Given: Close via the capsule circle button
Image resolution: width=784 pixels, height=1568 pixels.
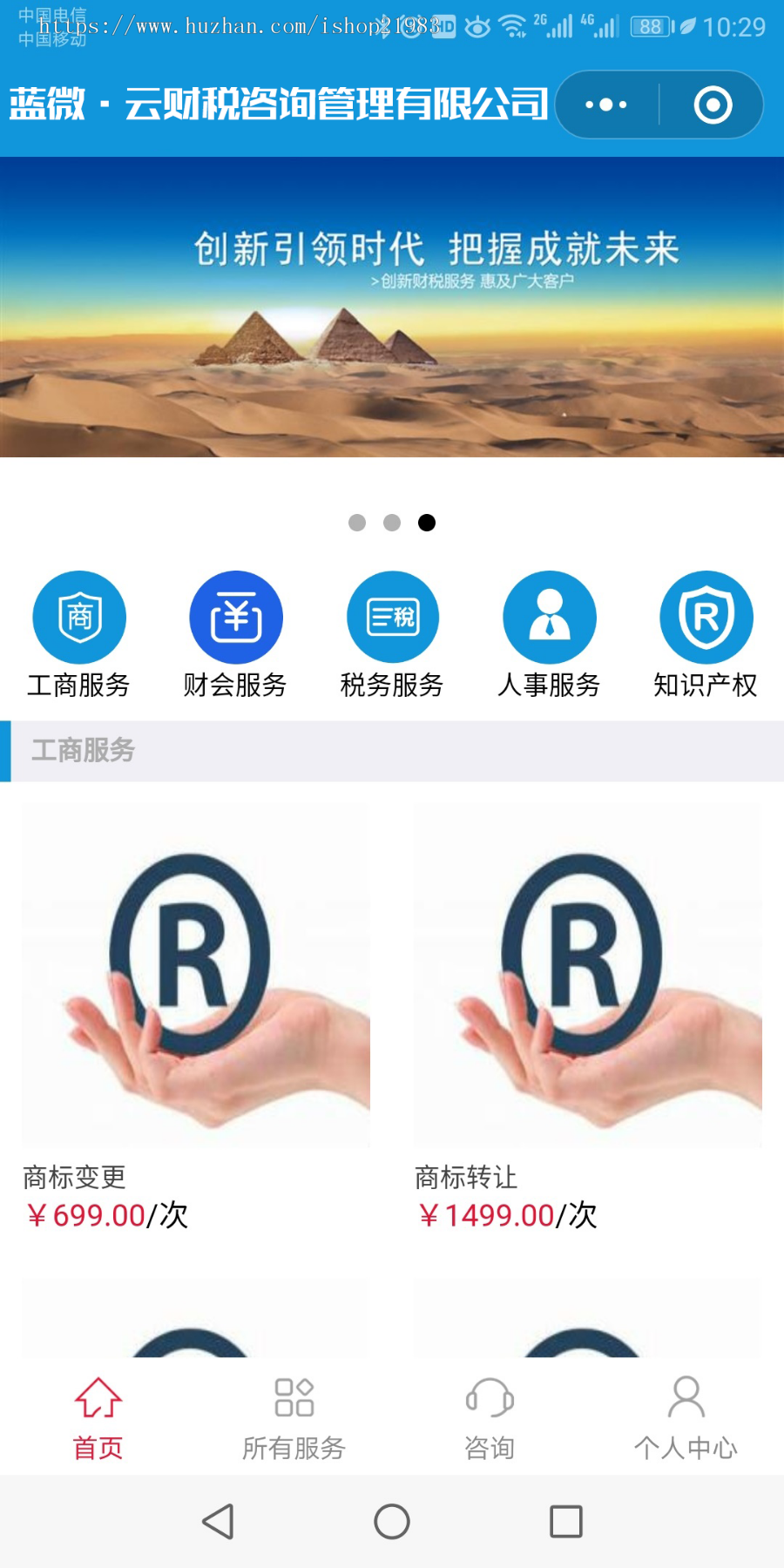Looking at the screenshot, I should point(713,104).
